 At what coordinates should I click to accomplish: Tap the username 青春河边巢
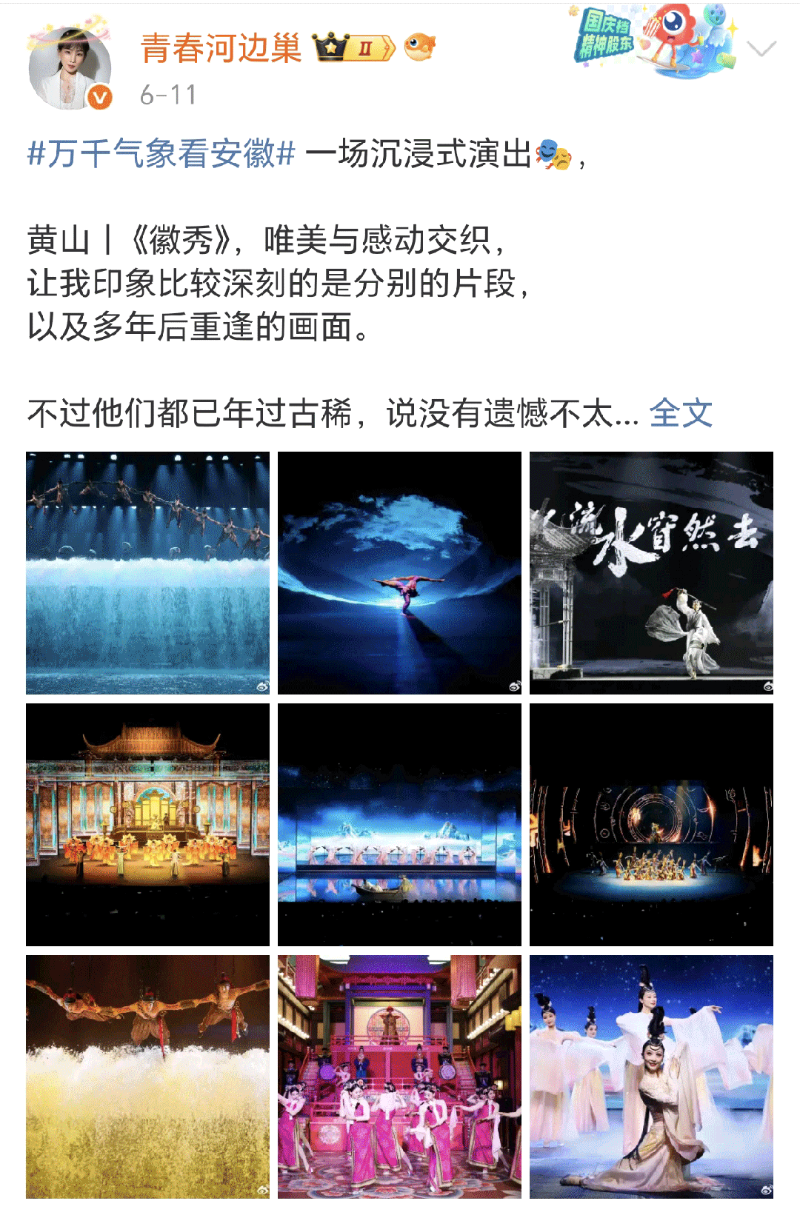[x=221, y=47]
